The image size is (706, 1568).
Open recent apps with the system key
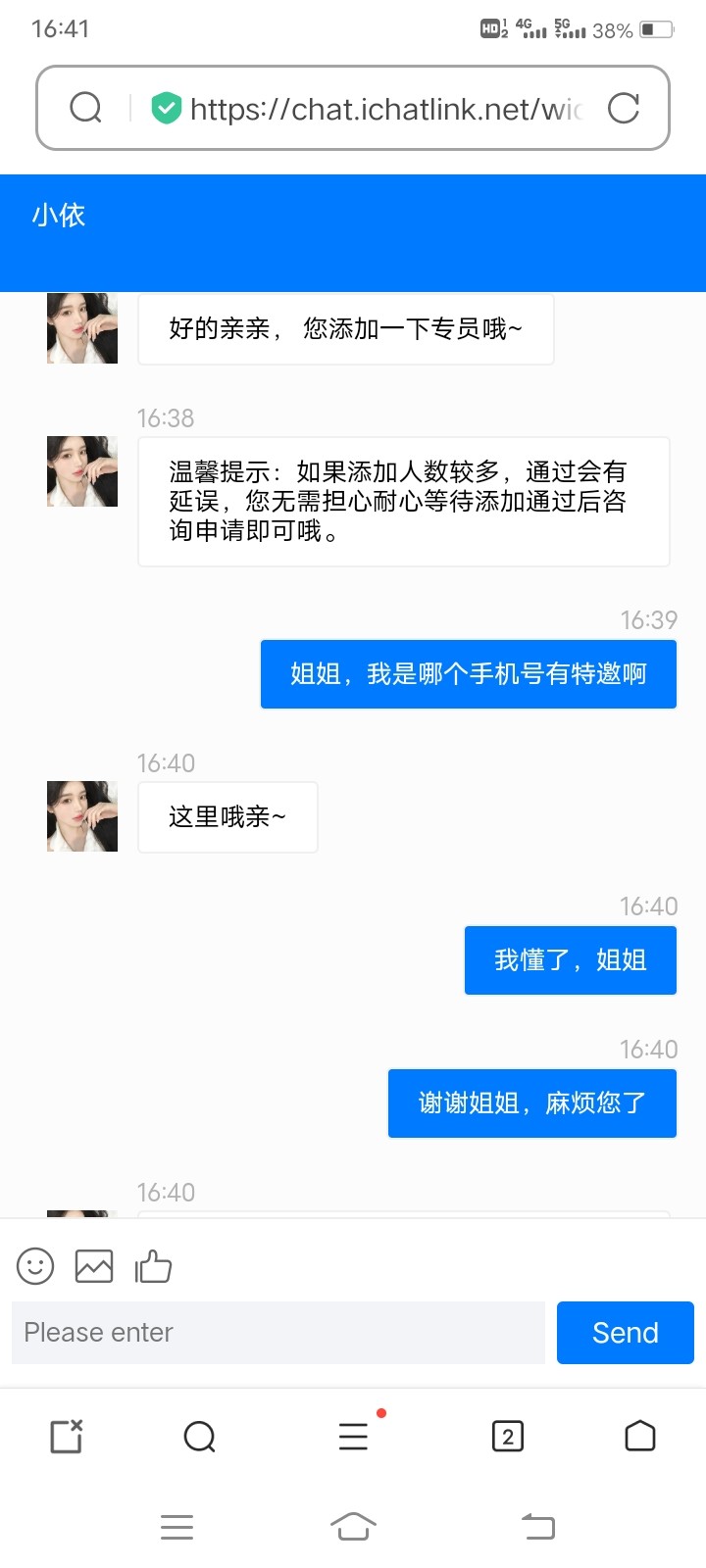point(176,1526)
